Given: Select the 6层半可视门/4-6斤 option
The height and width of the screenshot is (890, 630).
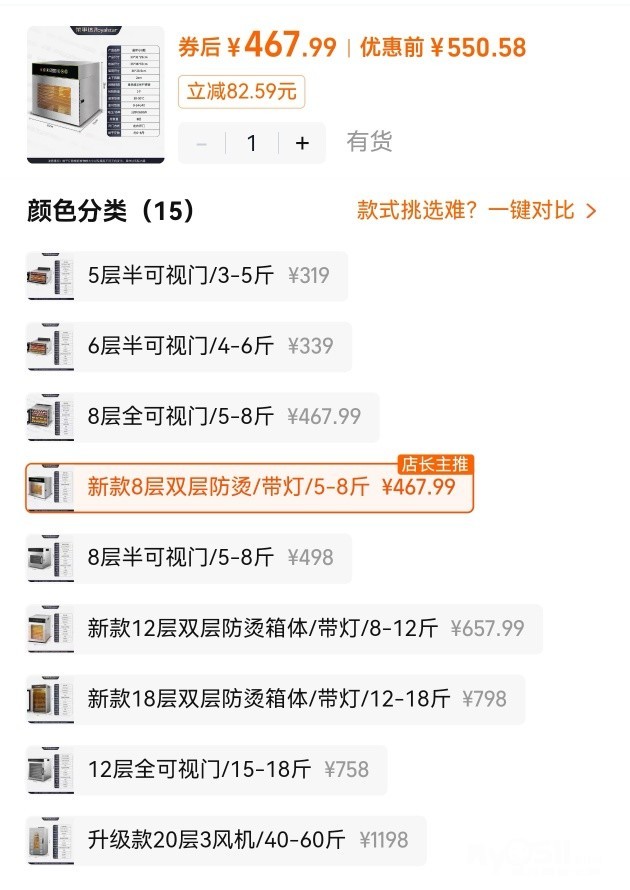Looking at the screenshot, I should (x=189, y=346).
